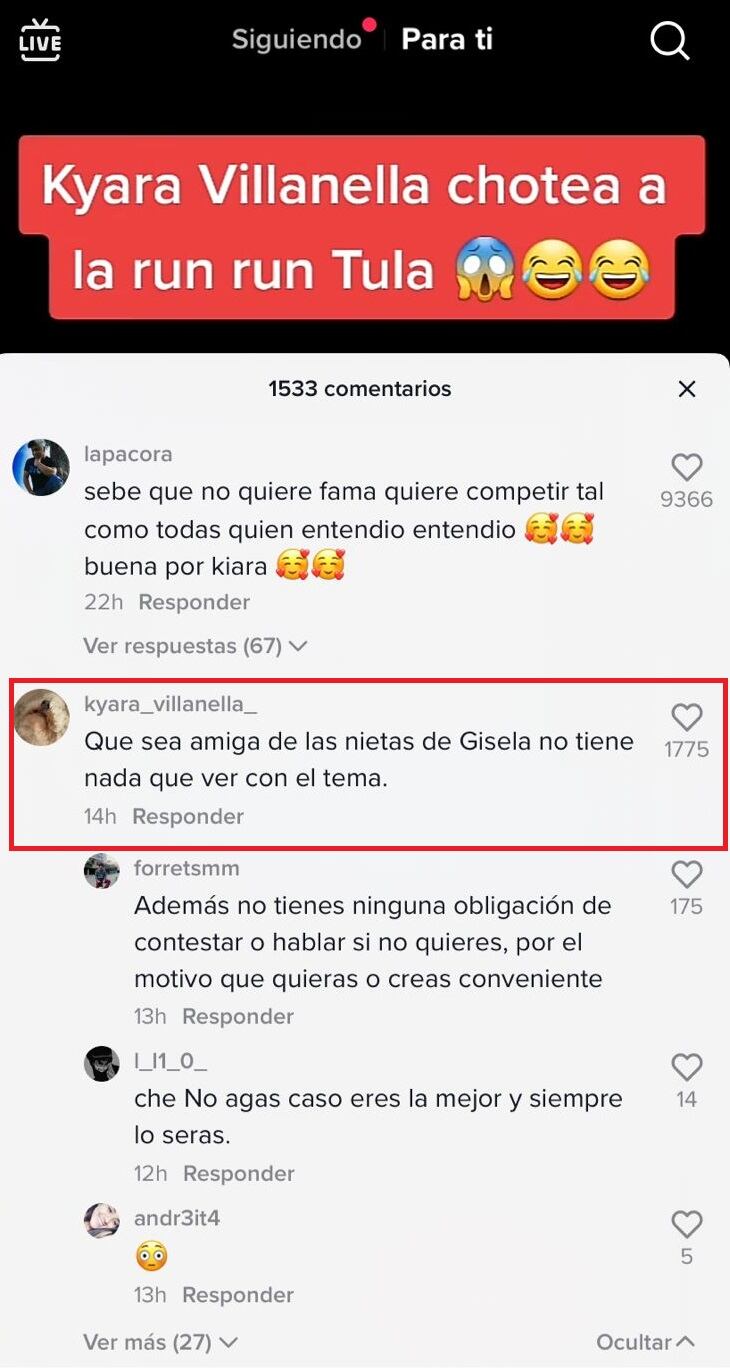Open kyara_villanella_ profile picture

click(41, 717)
